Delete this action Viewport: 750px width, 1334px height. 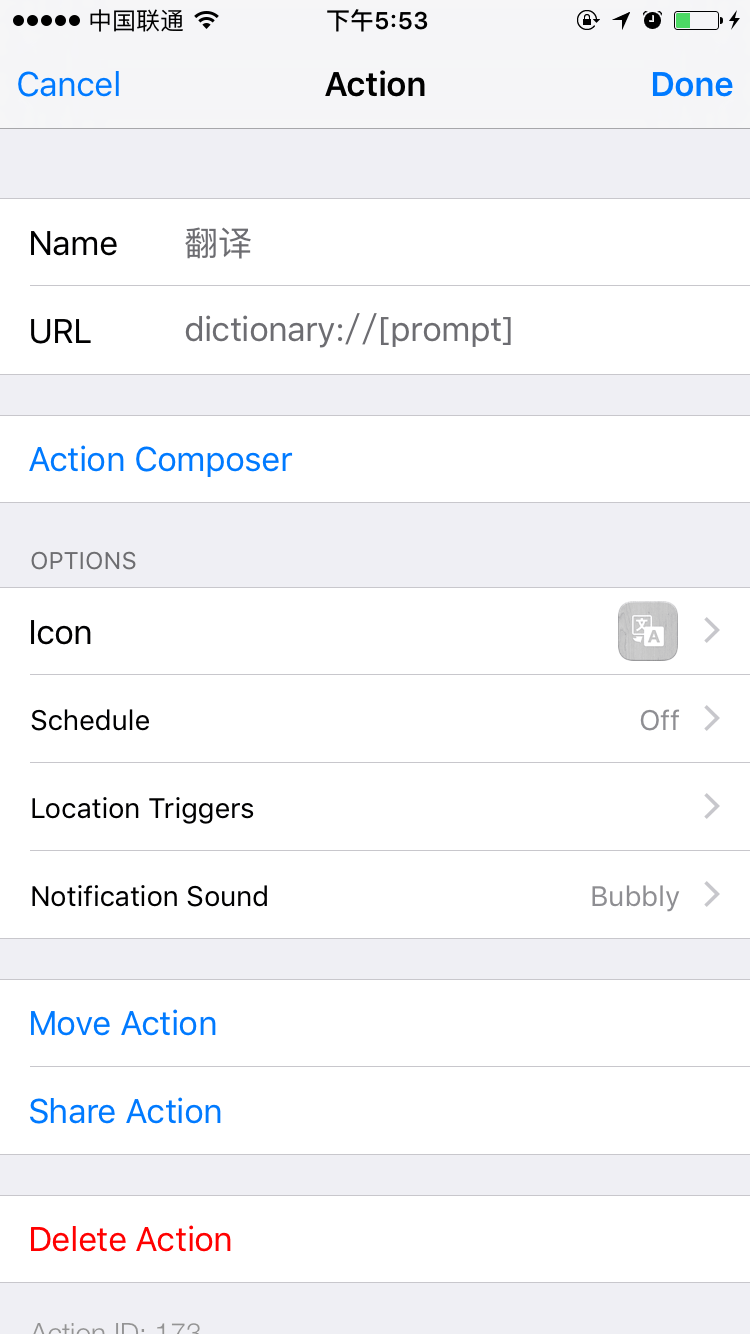(375, 1239)
